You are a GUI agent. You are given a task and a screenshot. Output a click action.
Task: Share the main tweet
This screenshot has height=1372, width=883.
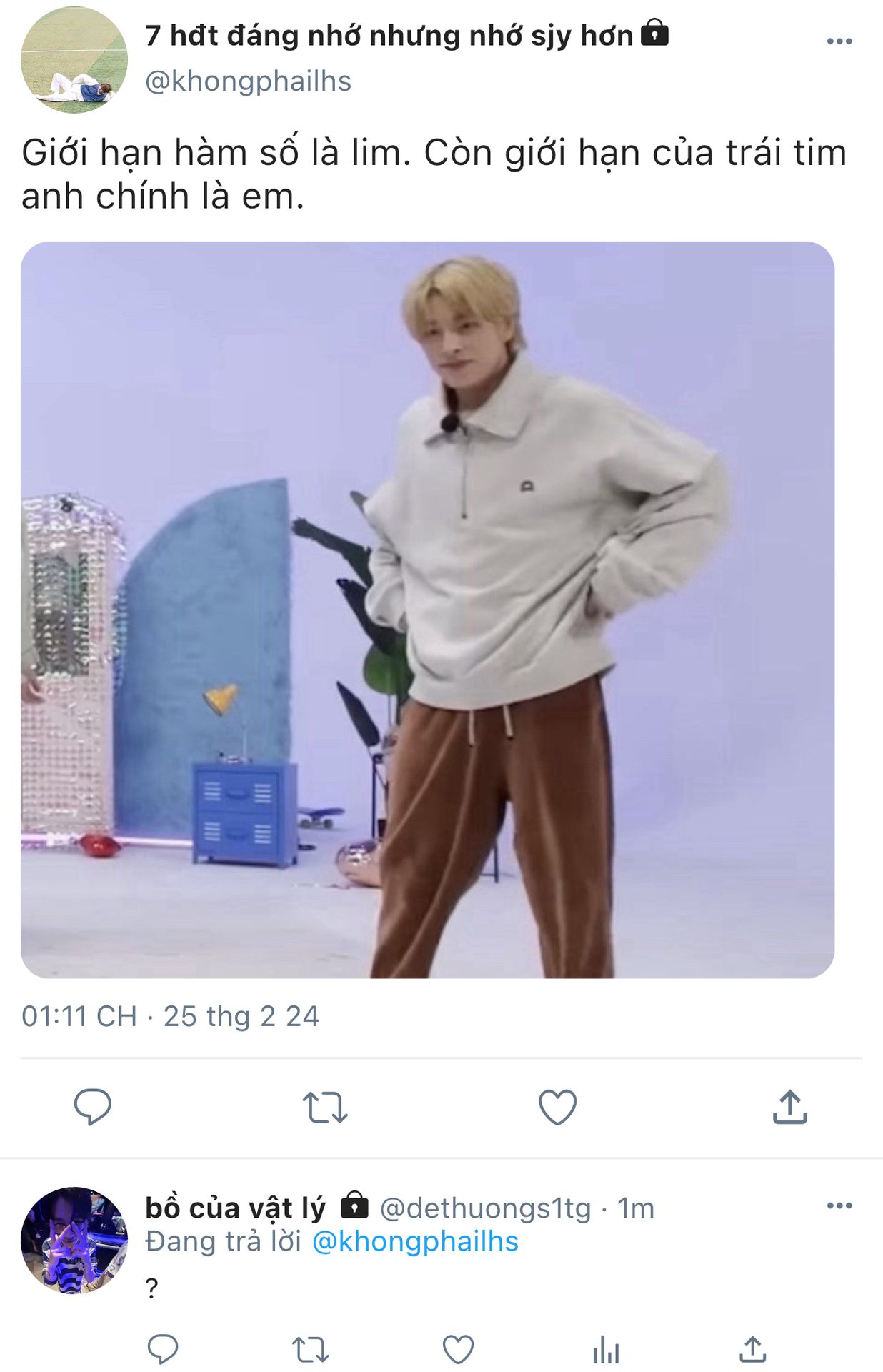(x=789, y=1107)
